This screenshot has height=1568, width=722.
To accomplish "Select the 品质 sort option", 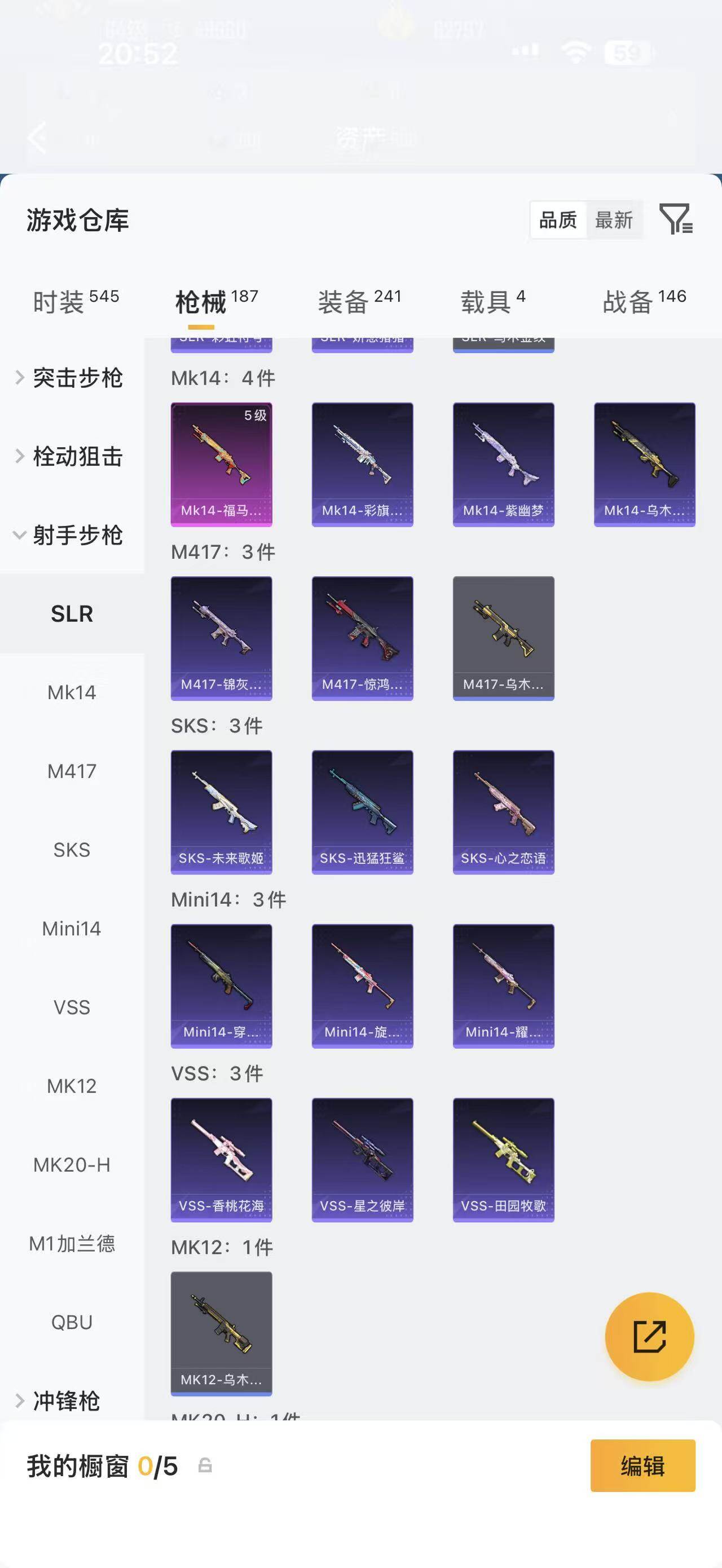I will [558, 220].
